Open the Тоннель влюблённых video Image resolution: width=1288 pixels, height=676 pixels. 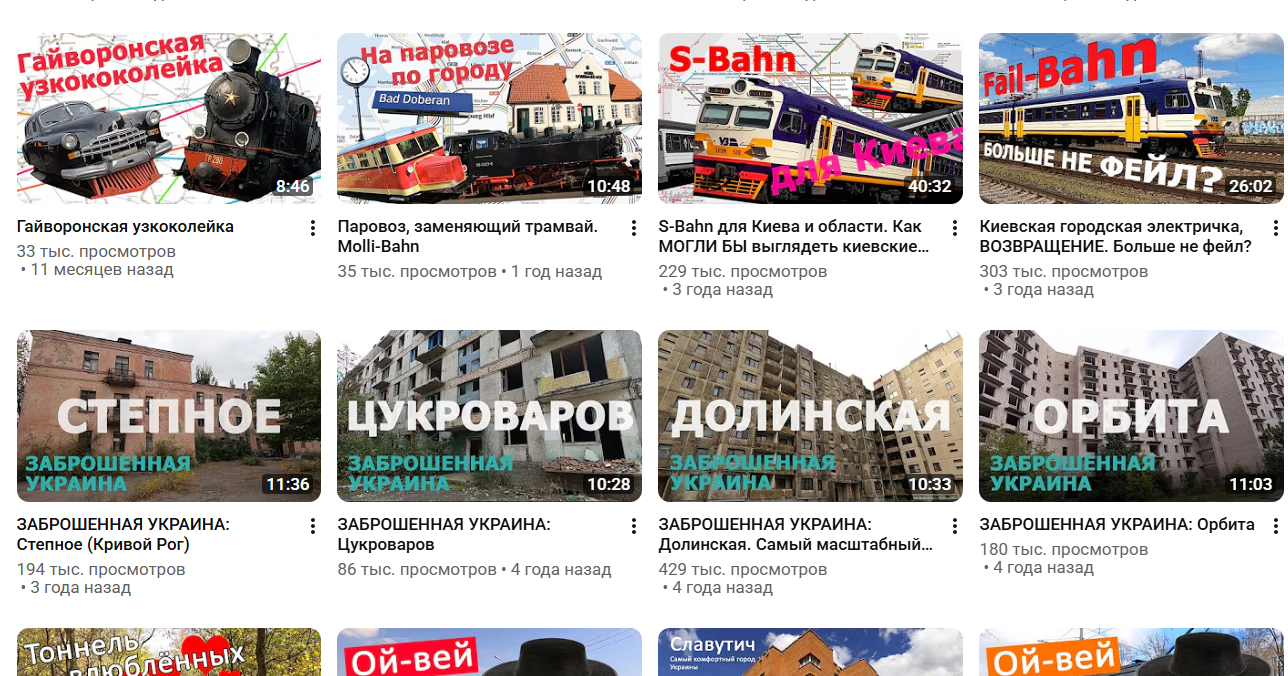coord(169,652)
